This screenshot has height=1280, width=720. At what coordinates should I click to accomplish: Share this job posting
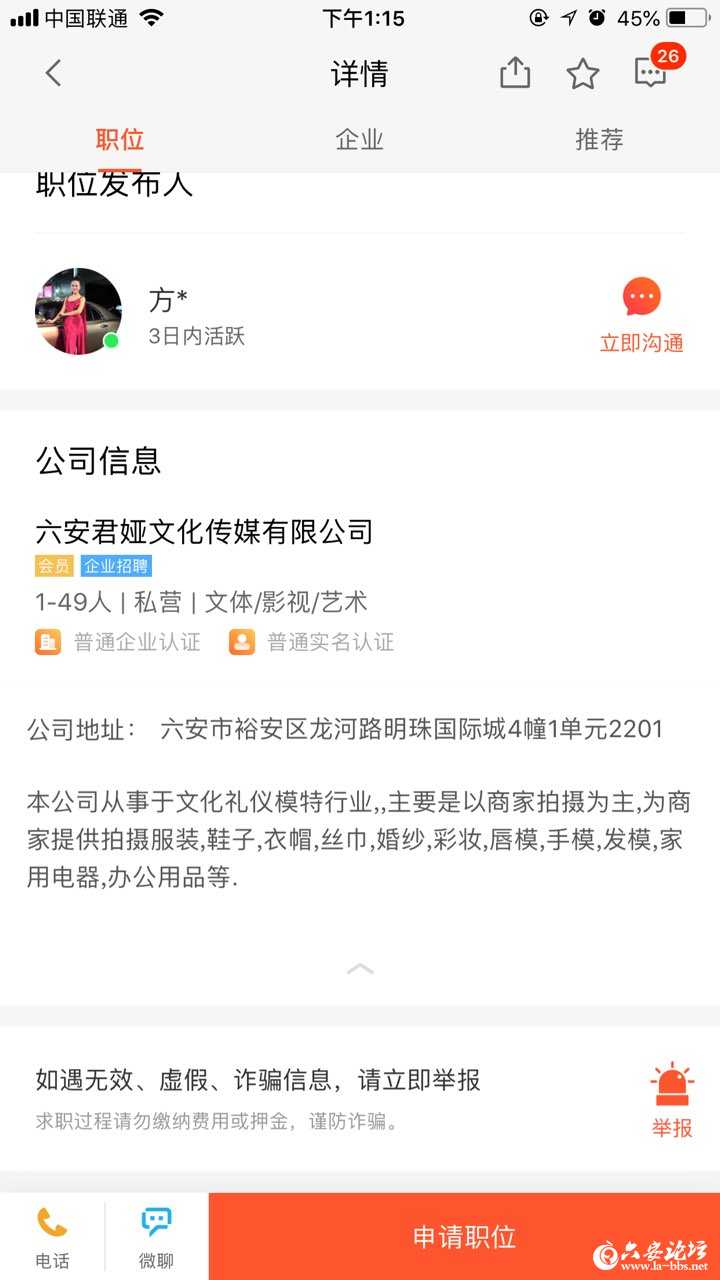coord(514,73)
